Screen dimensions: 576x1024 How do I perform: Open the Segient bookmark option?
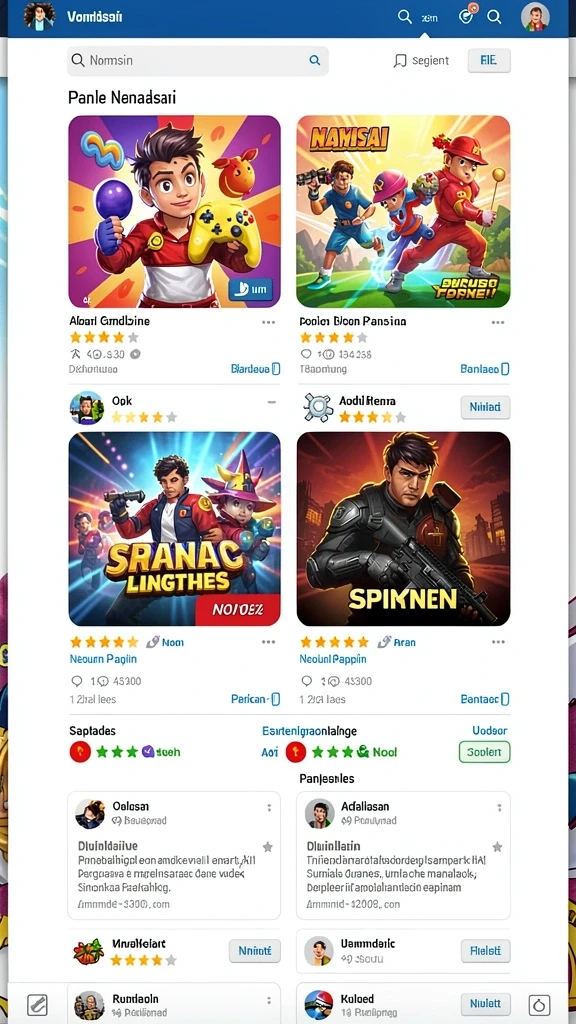click(x=421, y=61)
